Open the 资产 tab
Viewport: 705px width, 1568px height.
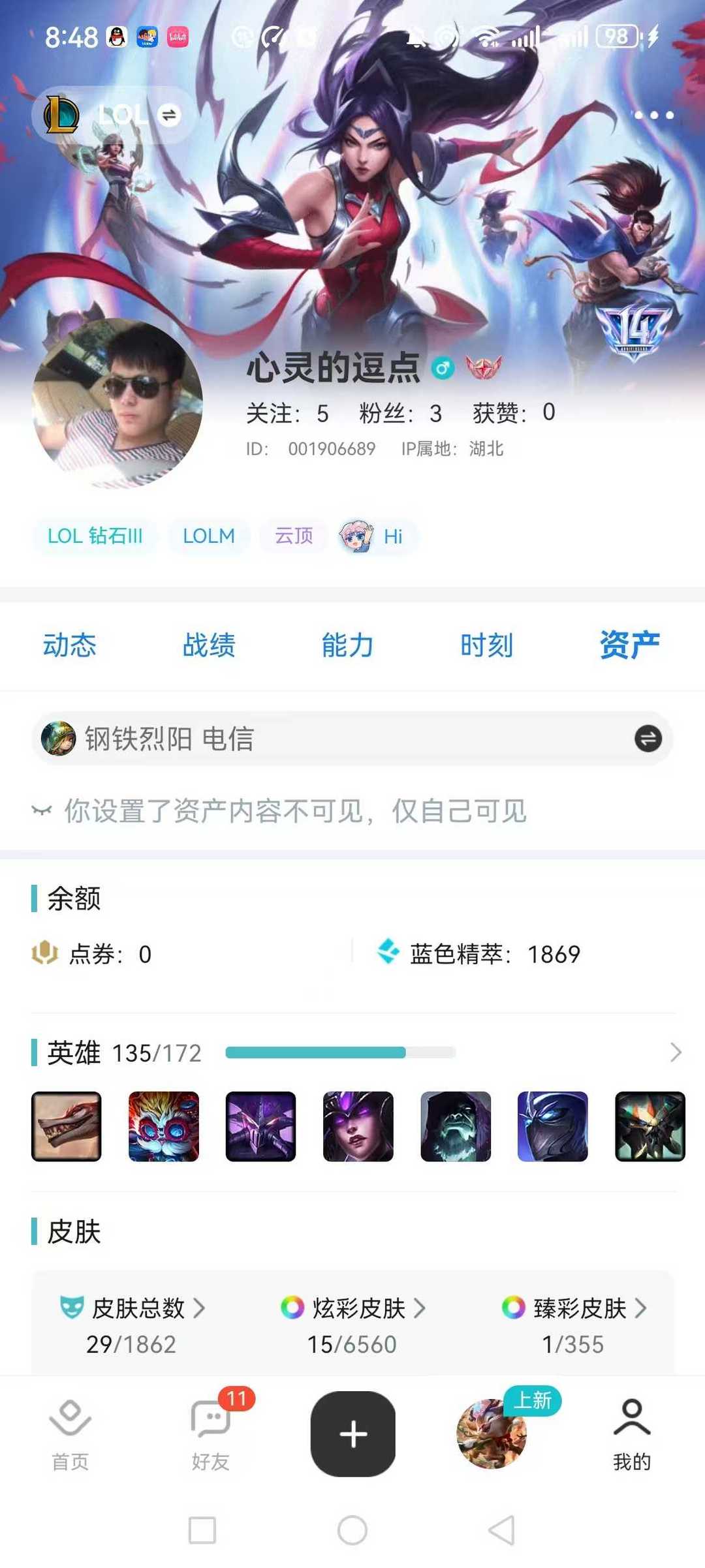coord(629,645)
